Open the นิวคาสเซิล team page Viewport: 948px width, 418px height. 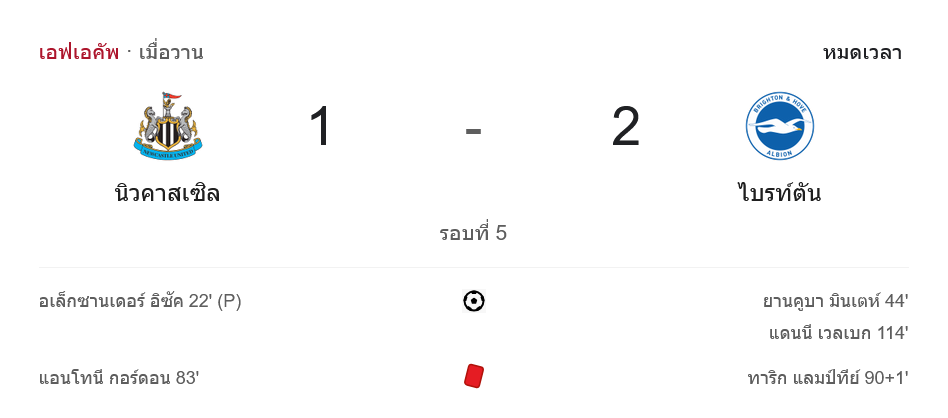[168, 193]
